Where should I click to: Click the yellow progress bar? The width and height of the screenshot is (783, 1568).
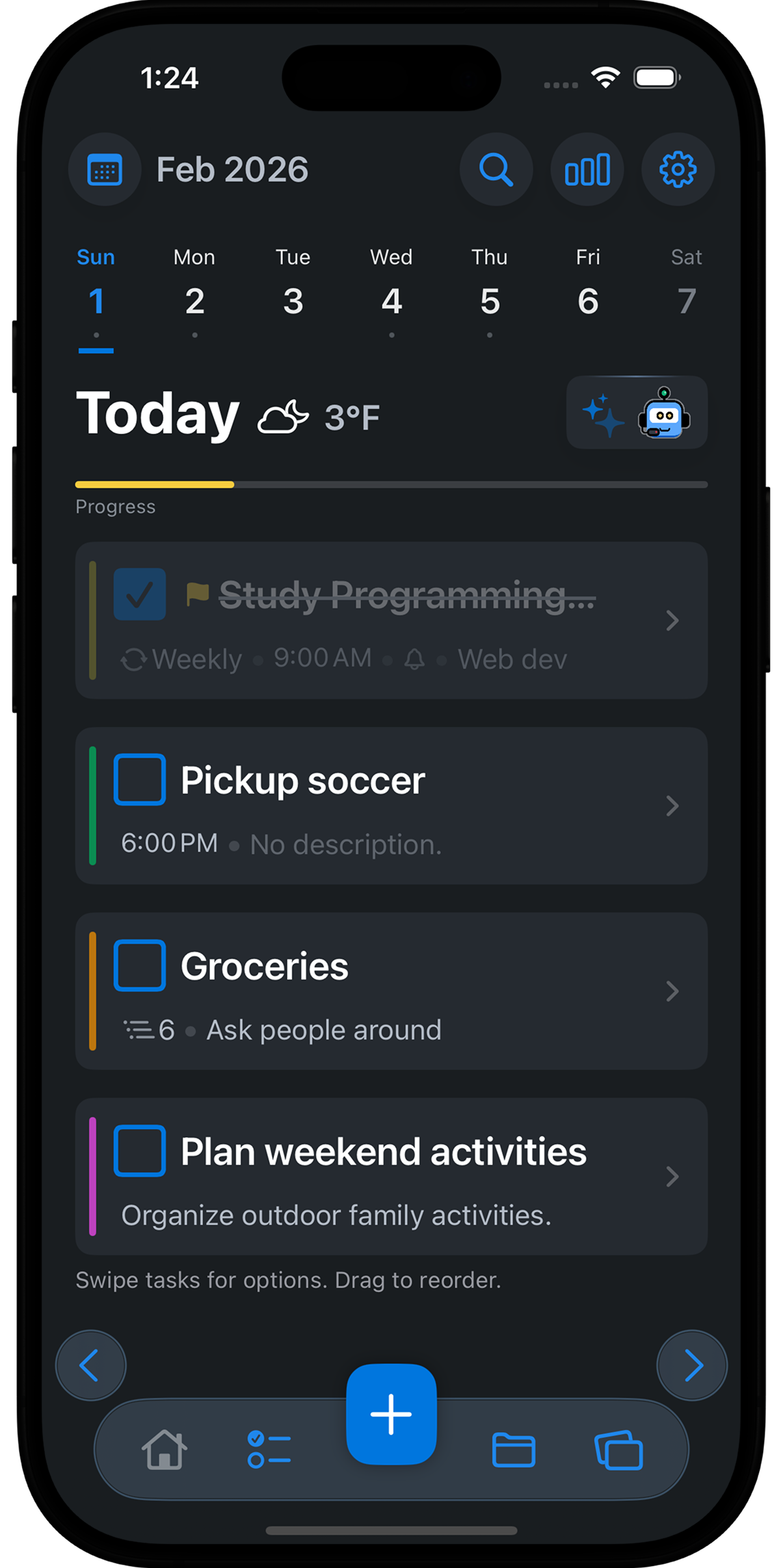154,484
